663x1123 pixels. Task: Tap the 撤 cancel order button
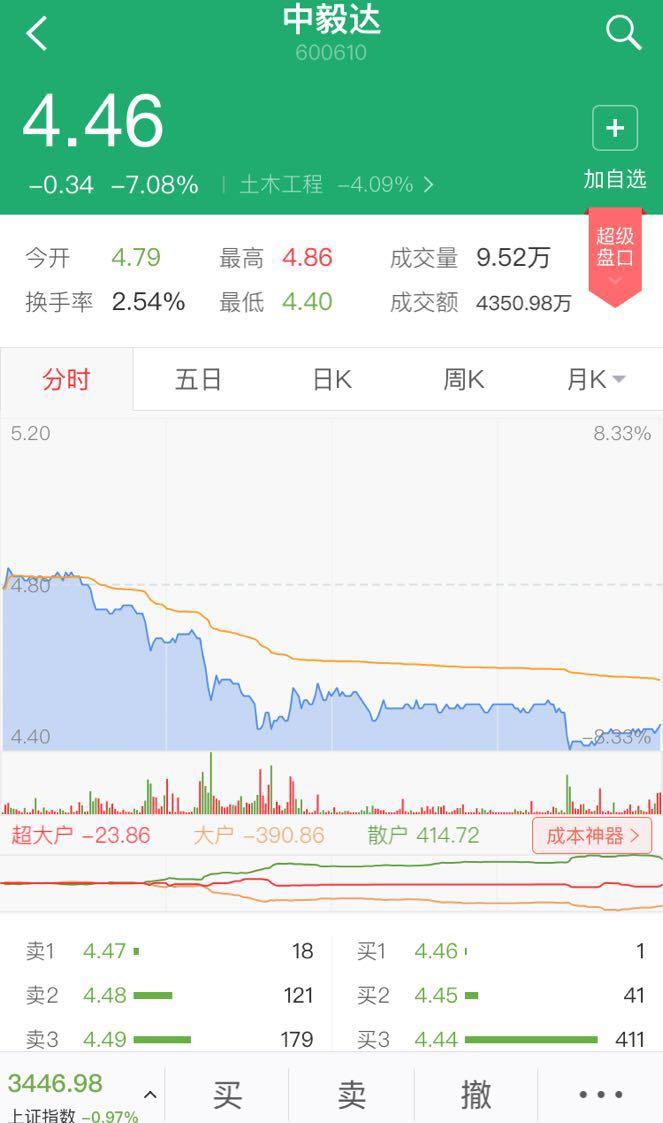pyautogui.click(x=476, y=1095)
